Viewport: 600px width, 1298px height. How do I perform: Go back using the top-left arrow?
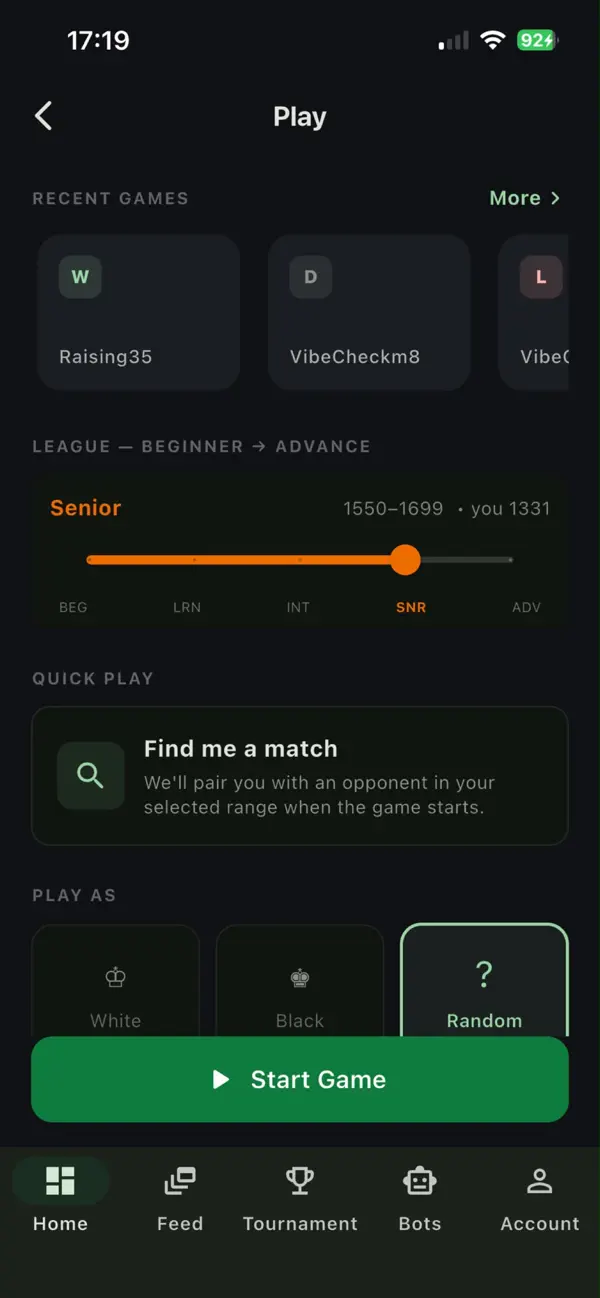coord(43,116)
